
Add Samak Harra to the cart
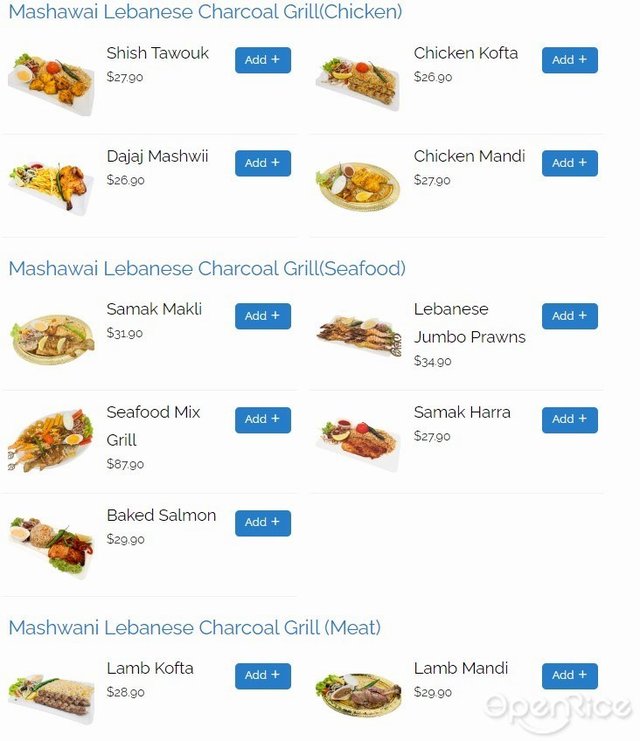(x=569, y=419)
